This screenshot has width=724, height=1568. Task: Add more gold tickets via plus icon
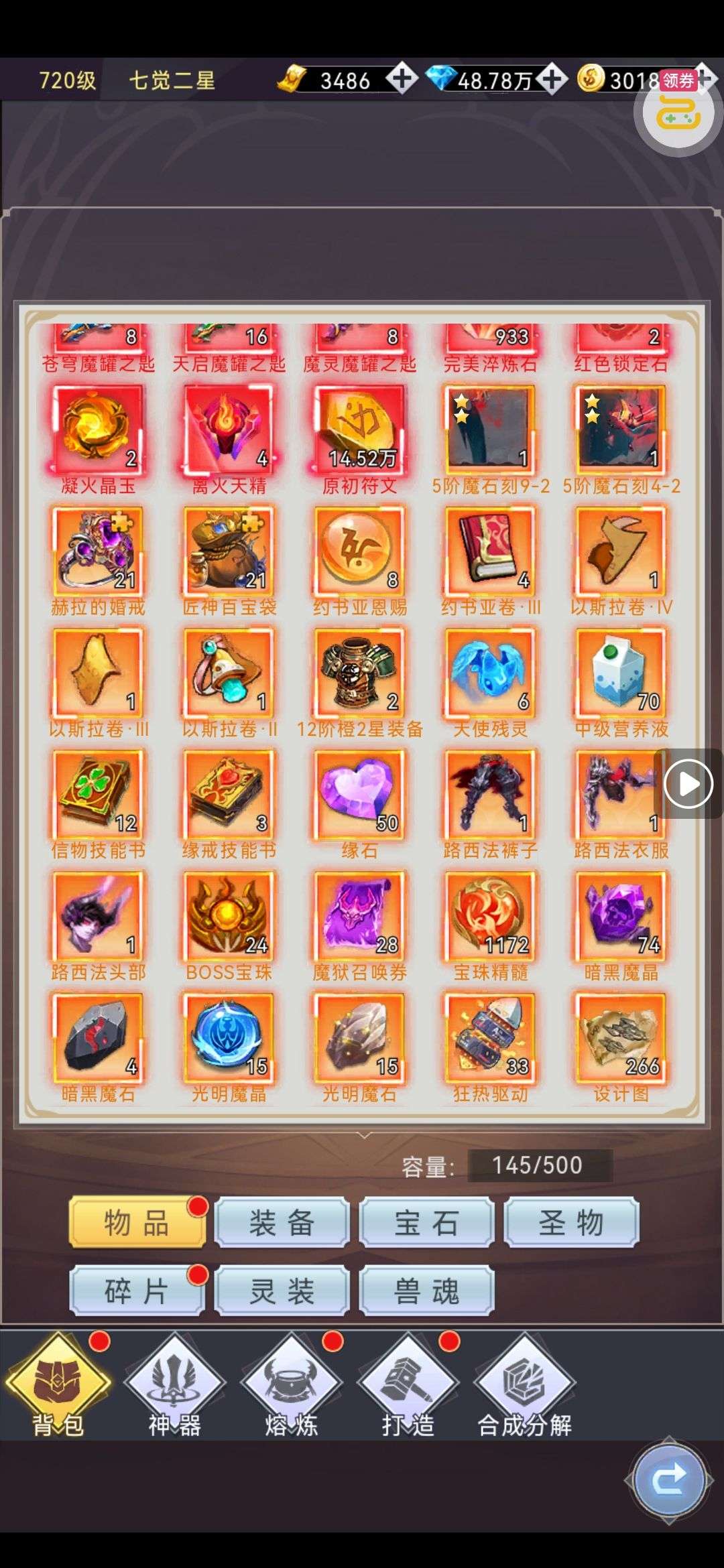pyautogui.click(x=402, y=80)
